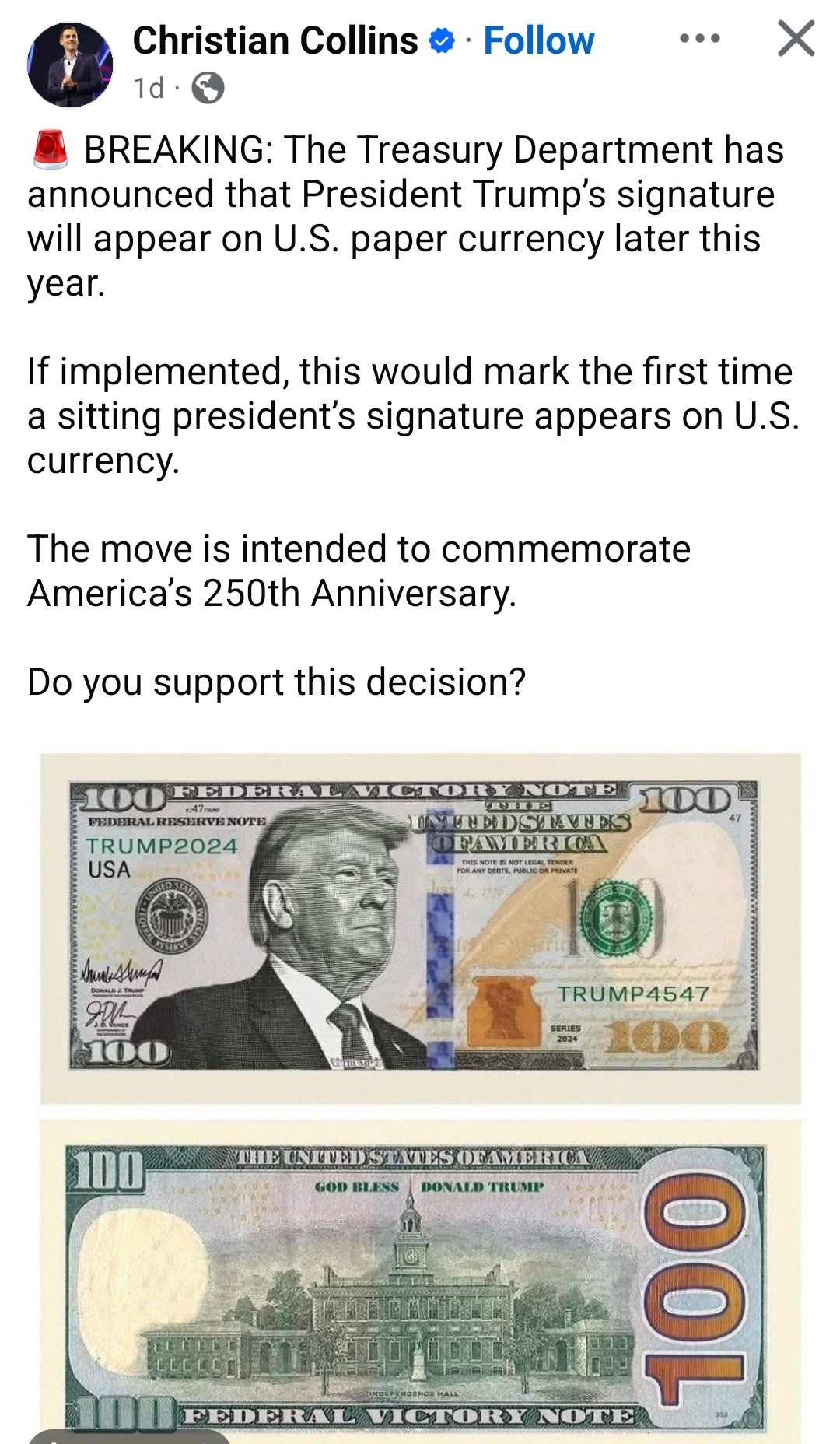Open Christian Collins' profile name
Image resolution: width=840 pixels, height=1444 pixels.
(x=275, y=40)
